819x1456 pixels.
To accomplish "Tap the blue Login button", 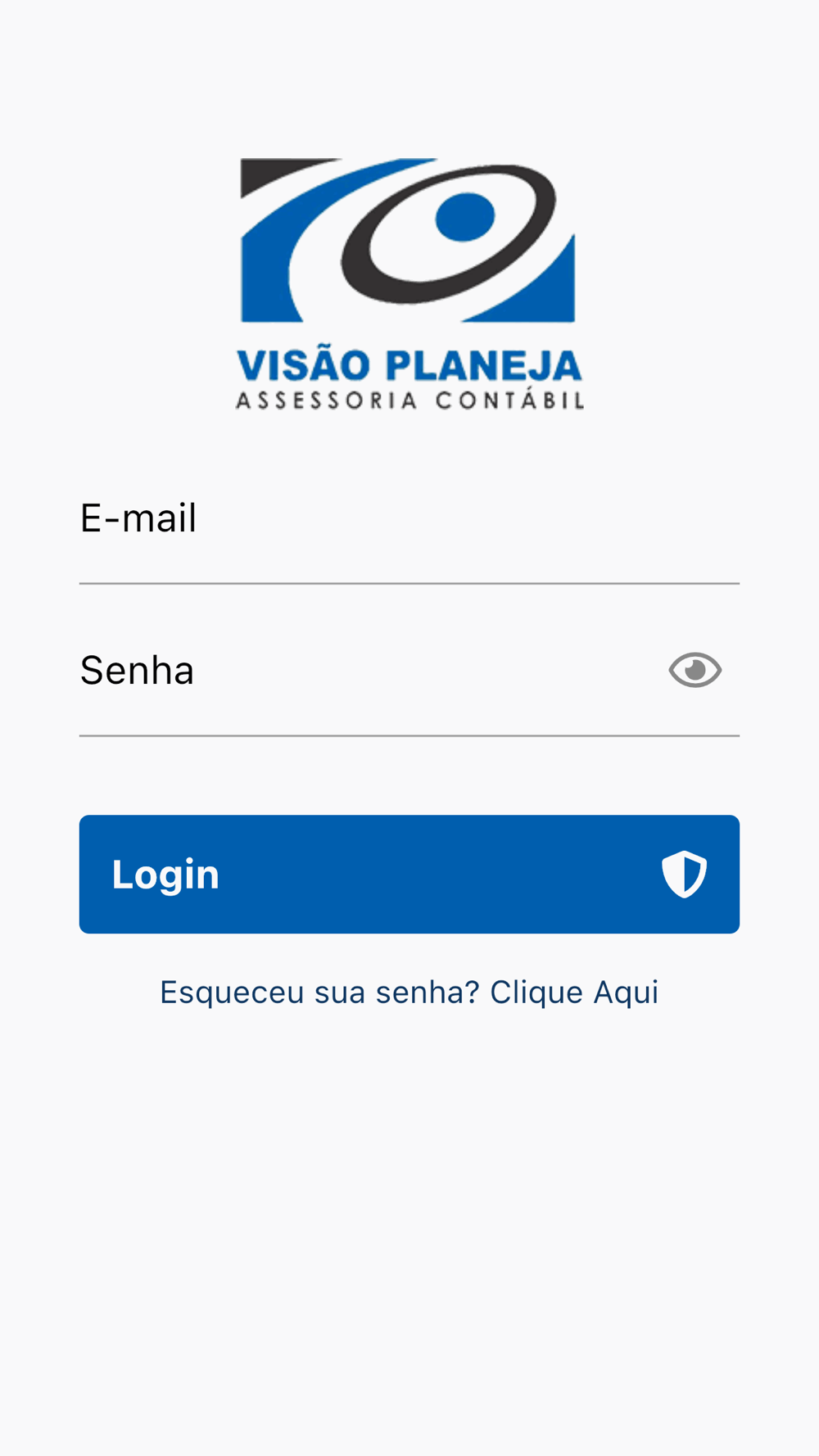I will click(x=409, y=874).
